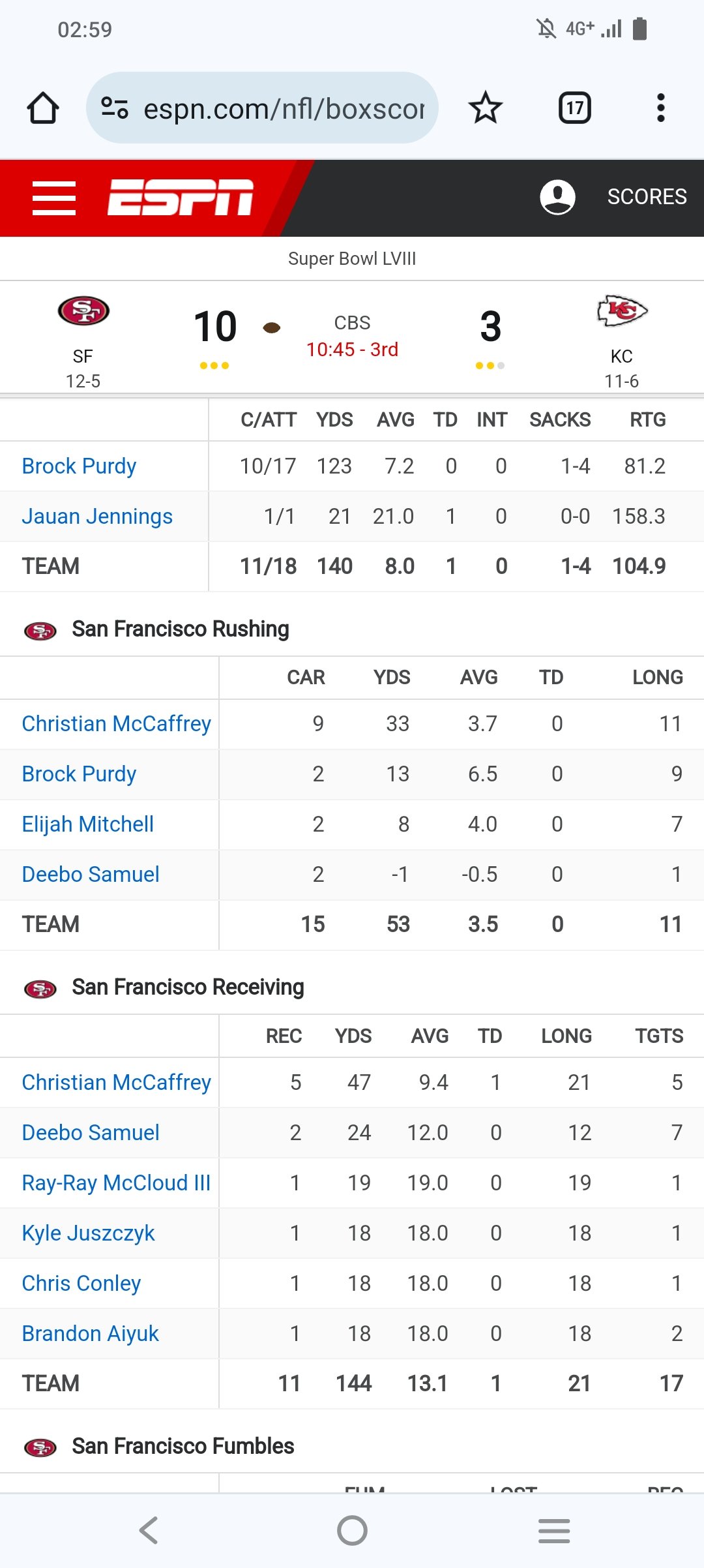Viewport: 704px width, 1568px height.
Task: Open the browser home page
Action: tap(43, 108)
